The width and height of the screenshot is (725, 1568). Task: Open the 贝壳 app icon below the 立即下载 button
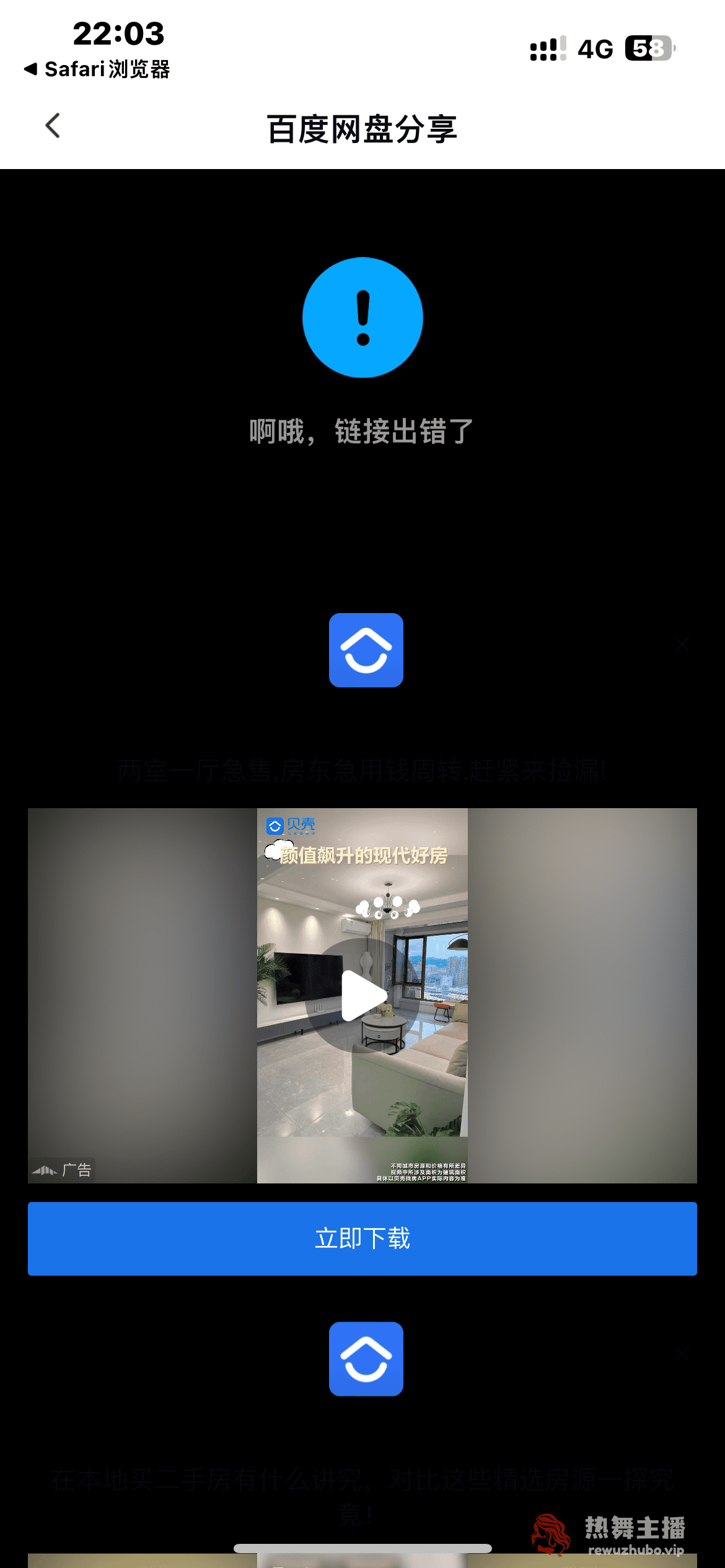point(366,1359)
